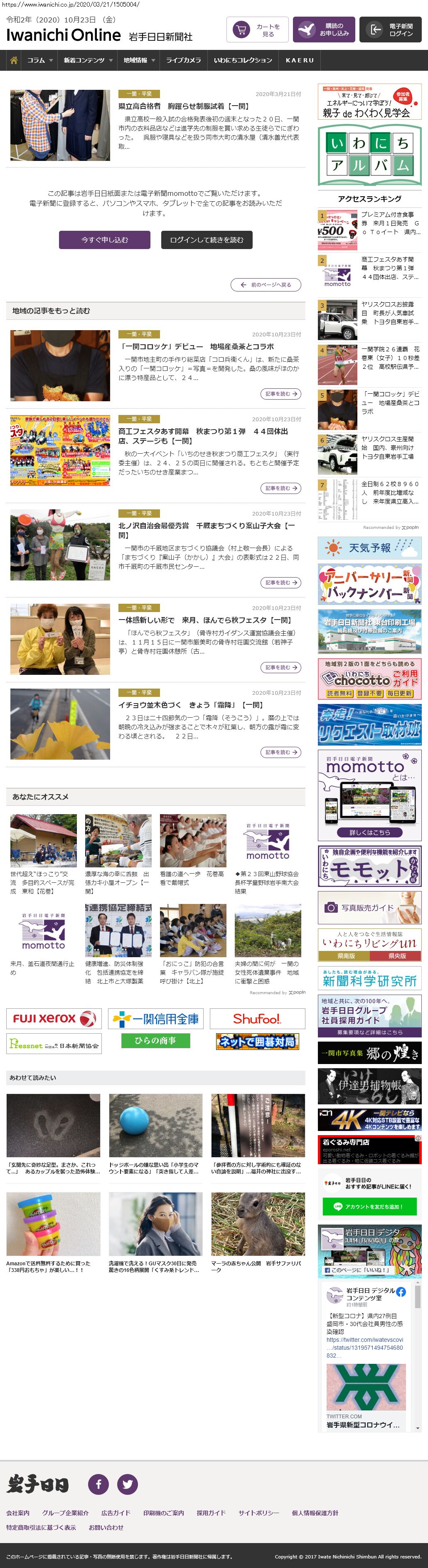This screenshot has width=428, height=1568.
Task: Tap 今すぐ申し込む purple button
Action: pos(105,240)
